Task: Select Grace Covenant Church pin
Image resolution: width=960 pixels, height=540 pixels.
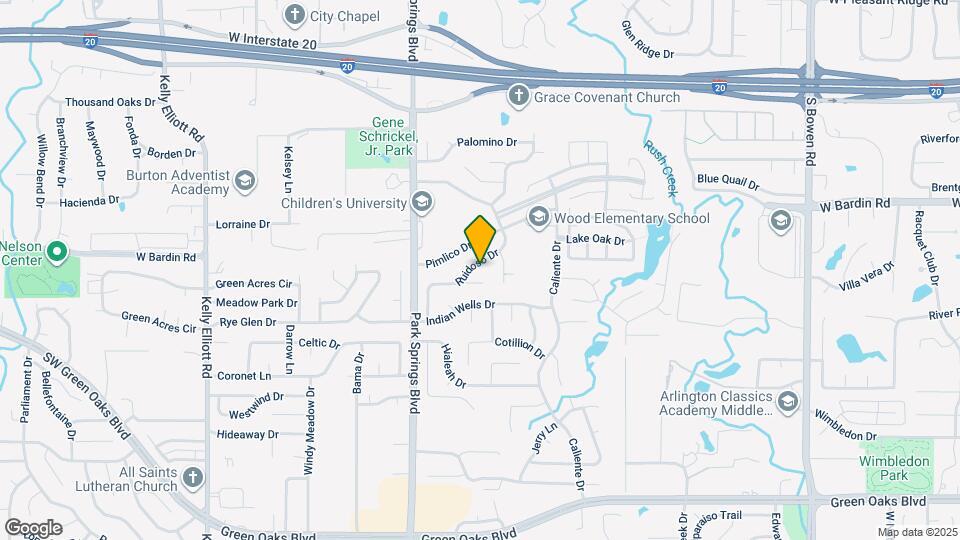Action: (518, 97)
